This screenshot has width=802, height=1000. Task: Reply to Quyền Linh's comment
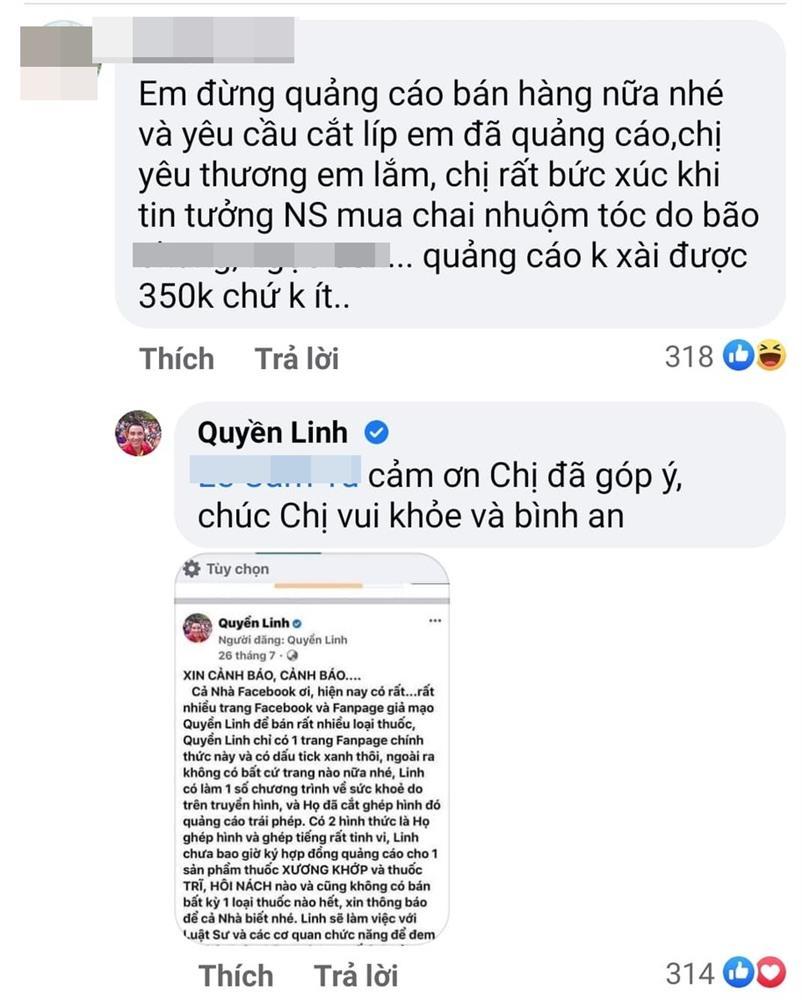click(355, 975)
